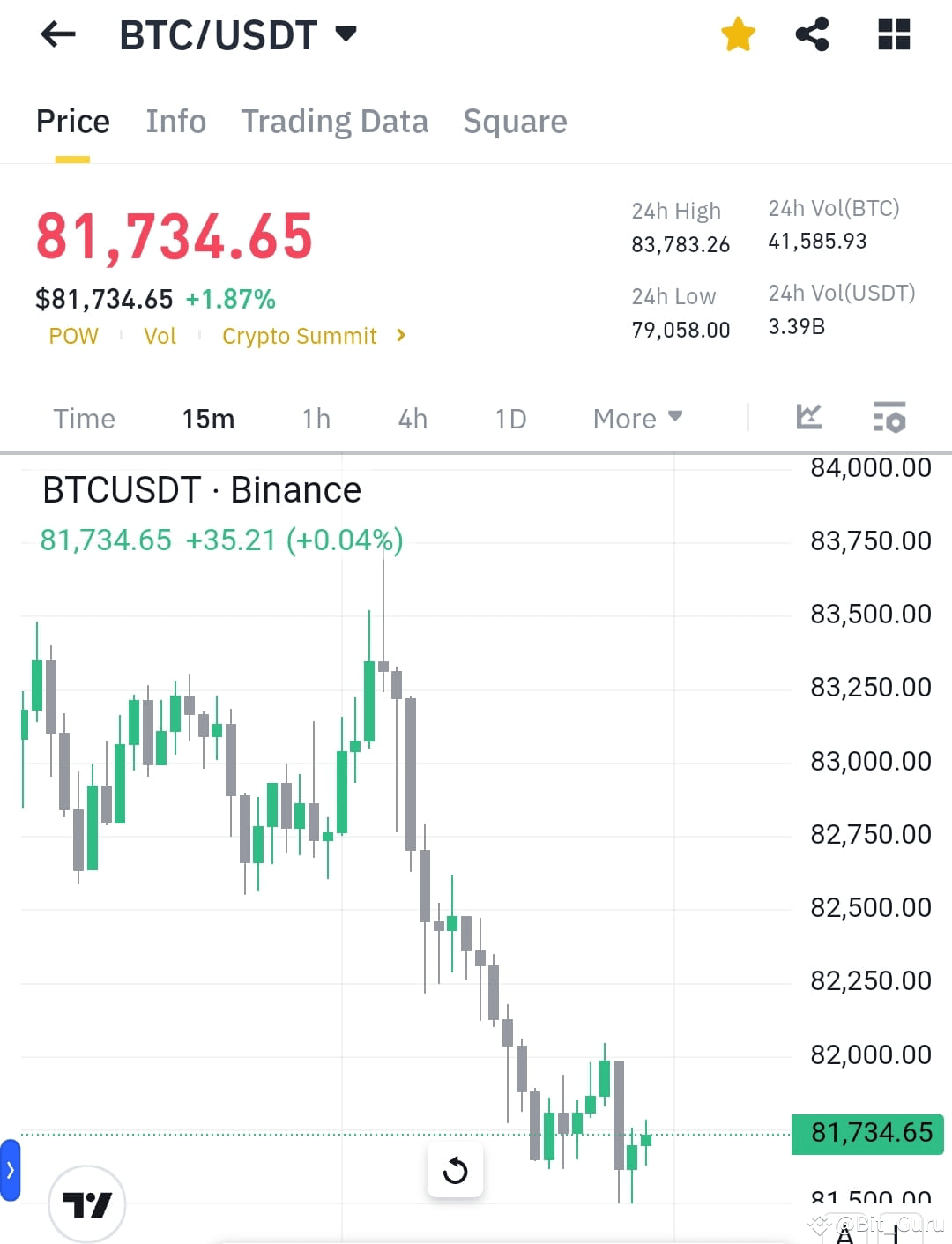
Task: Select the 15m interval
Action: [208, 418]
